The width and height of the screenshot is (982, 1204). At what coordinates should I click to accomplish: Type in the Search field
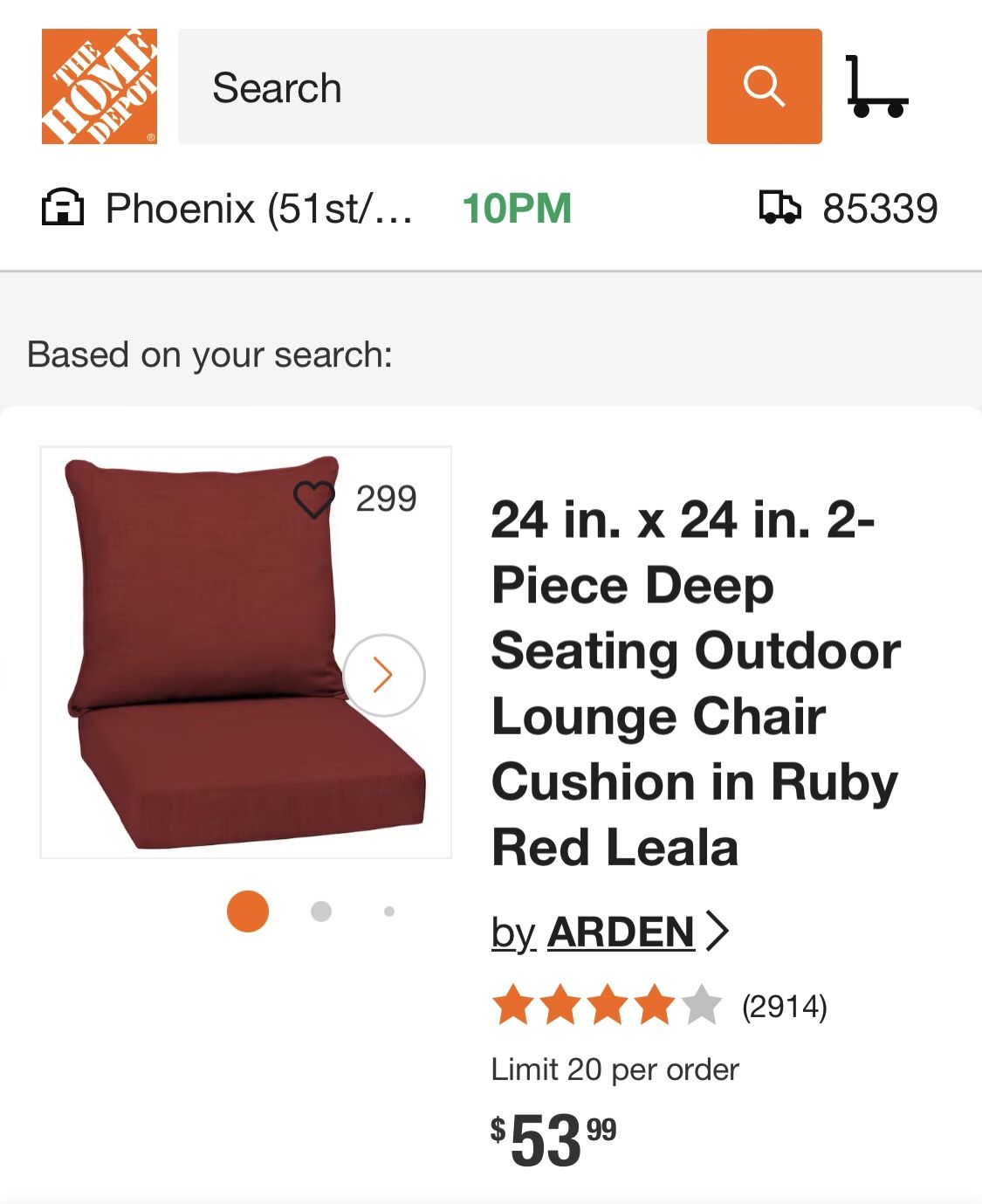point(442,86)
